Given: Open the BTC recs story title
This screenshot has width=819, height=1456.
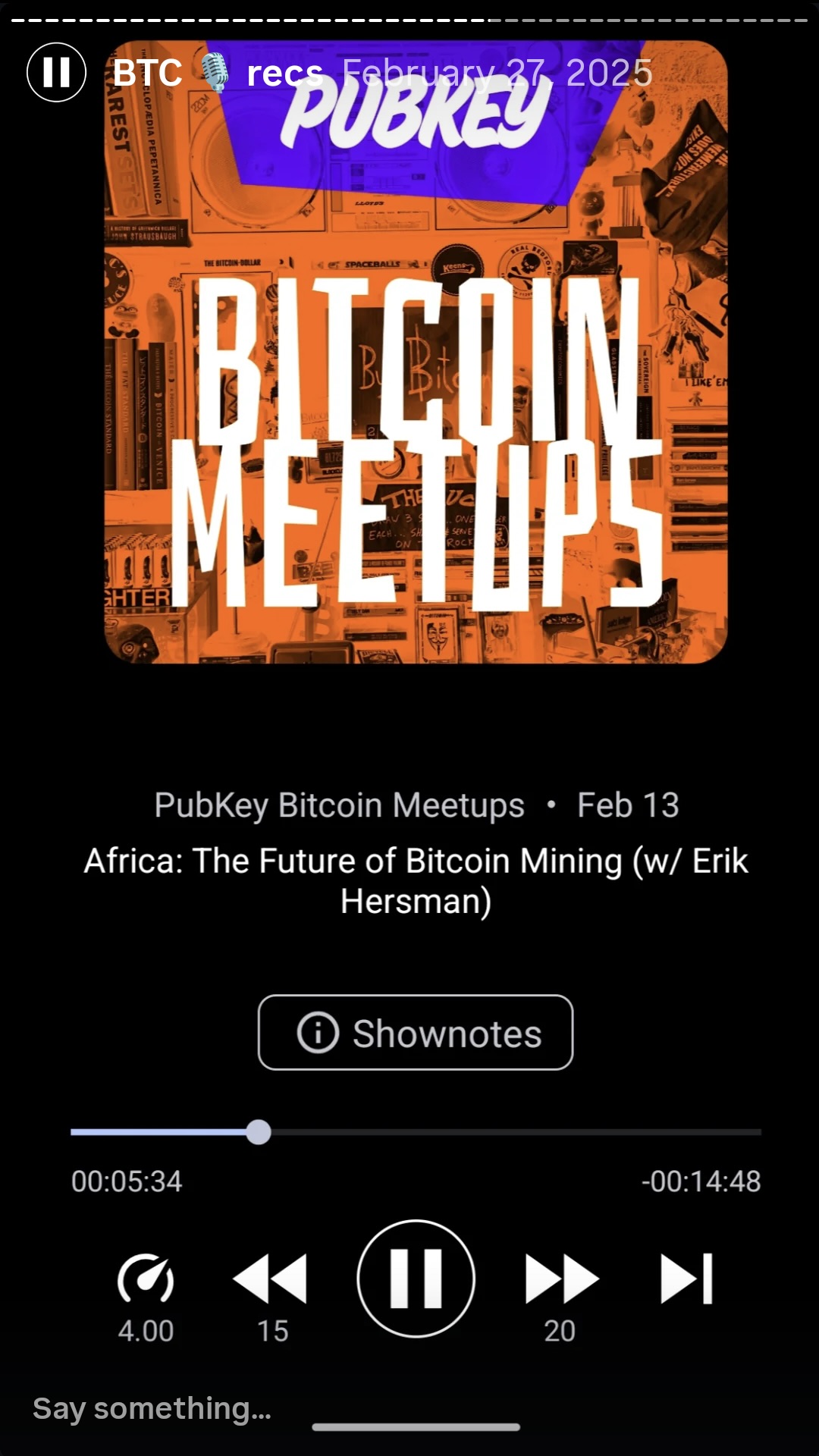Looking at the screenshot, I should pos(218,74).
